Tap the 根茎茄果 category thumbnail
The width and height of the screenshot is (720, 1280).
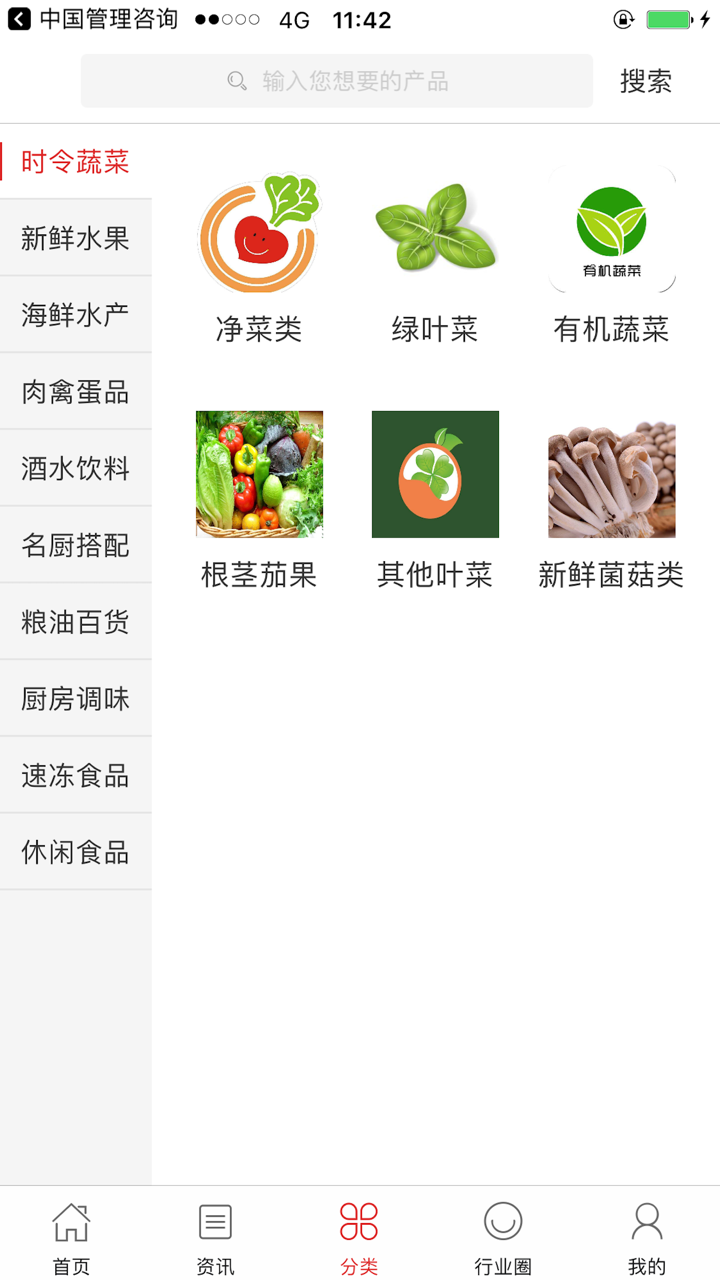(x=258, y=473)
